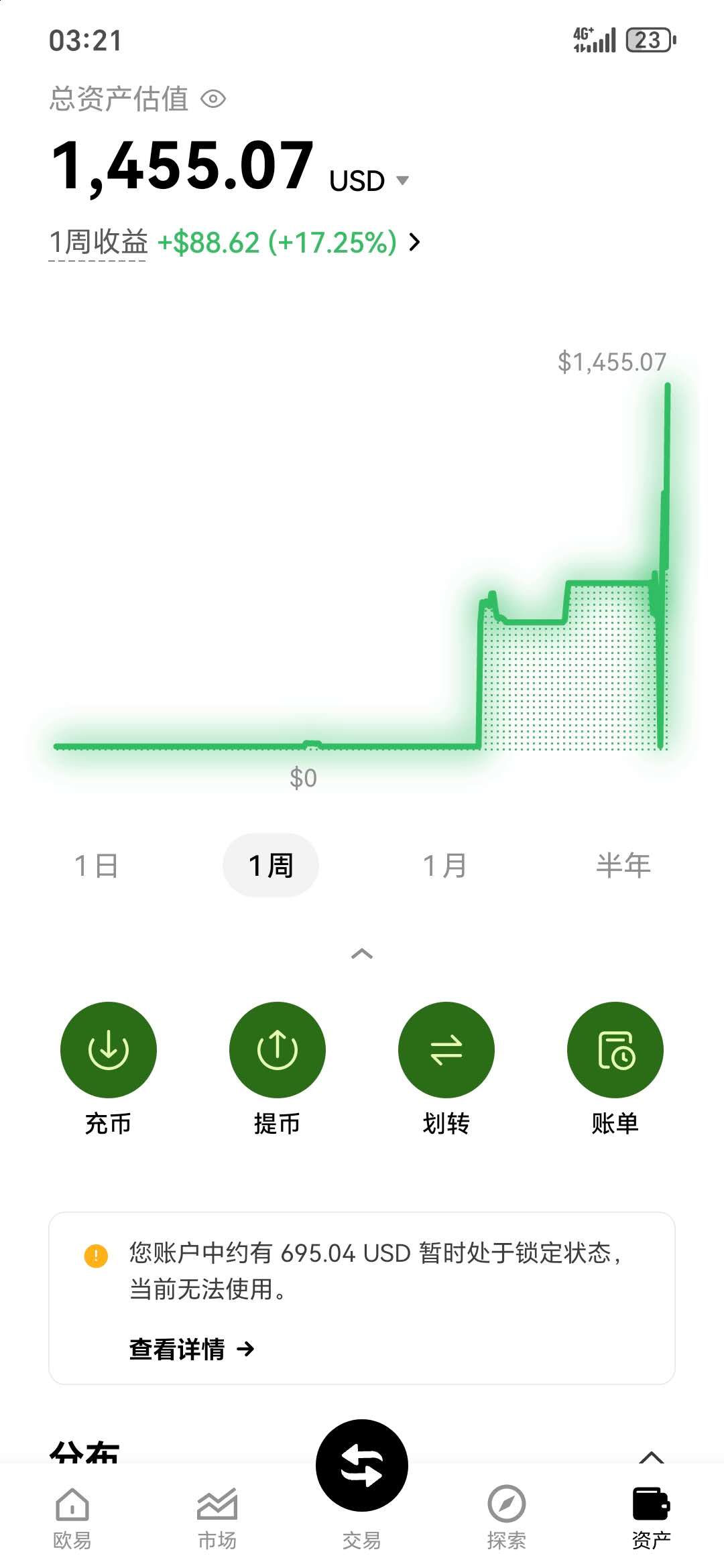Switch to the 市场 market tab
724x1568 pixels.
pos(217,1518)
